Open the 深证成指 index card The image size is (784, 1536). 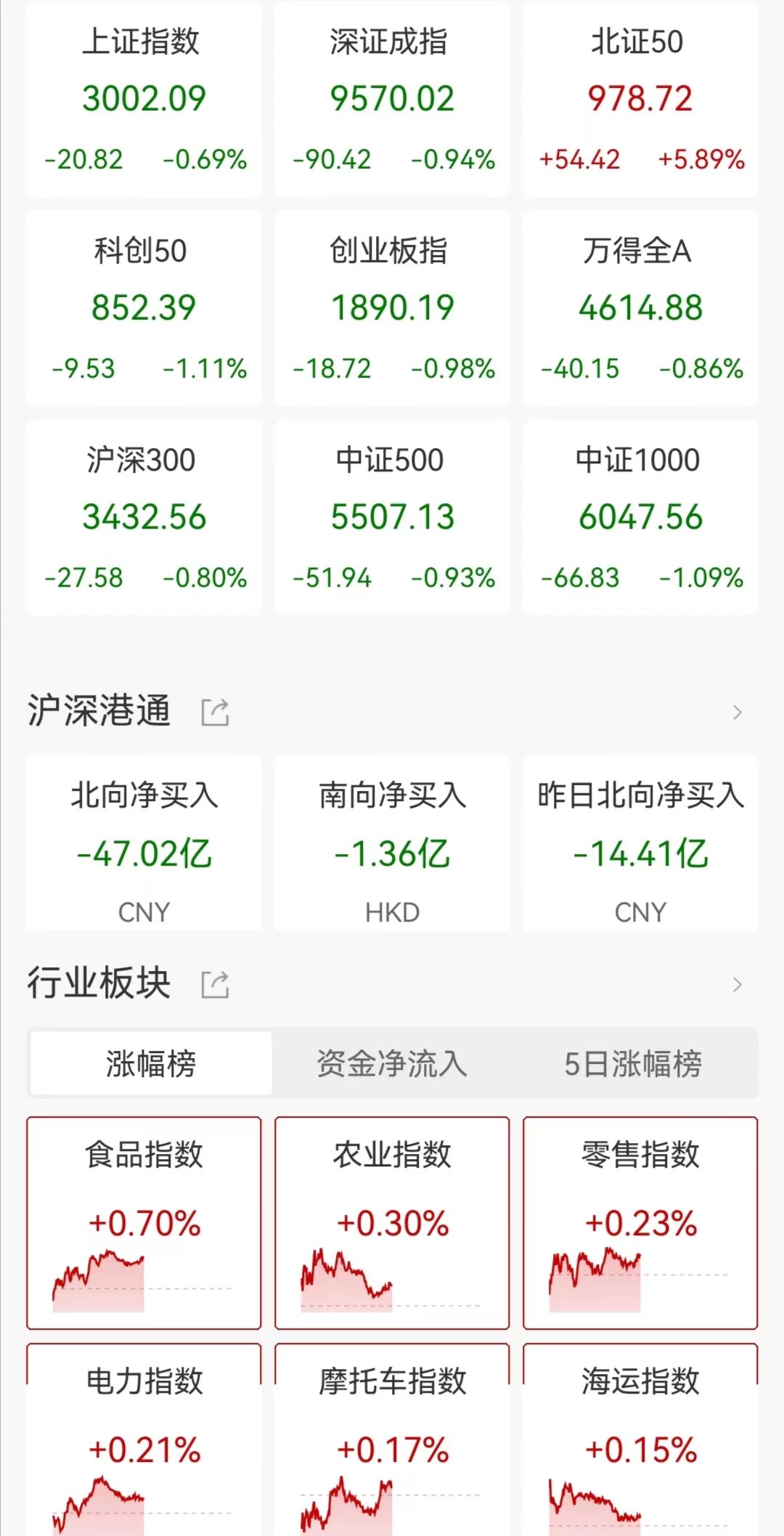pos(392,99)
